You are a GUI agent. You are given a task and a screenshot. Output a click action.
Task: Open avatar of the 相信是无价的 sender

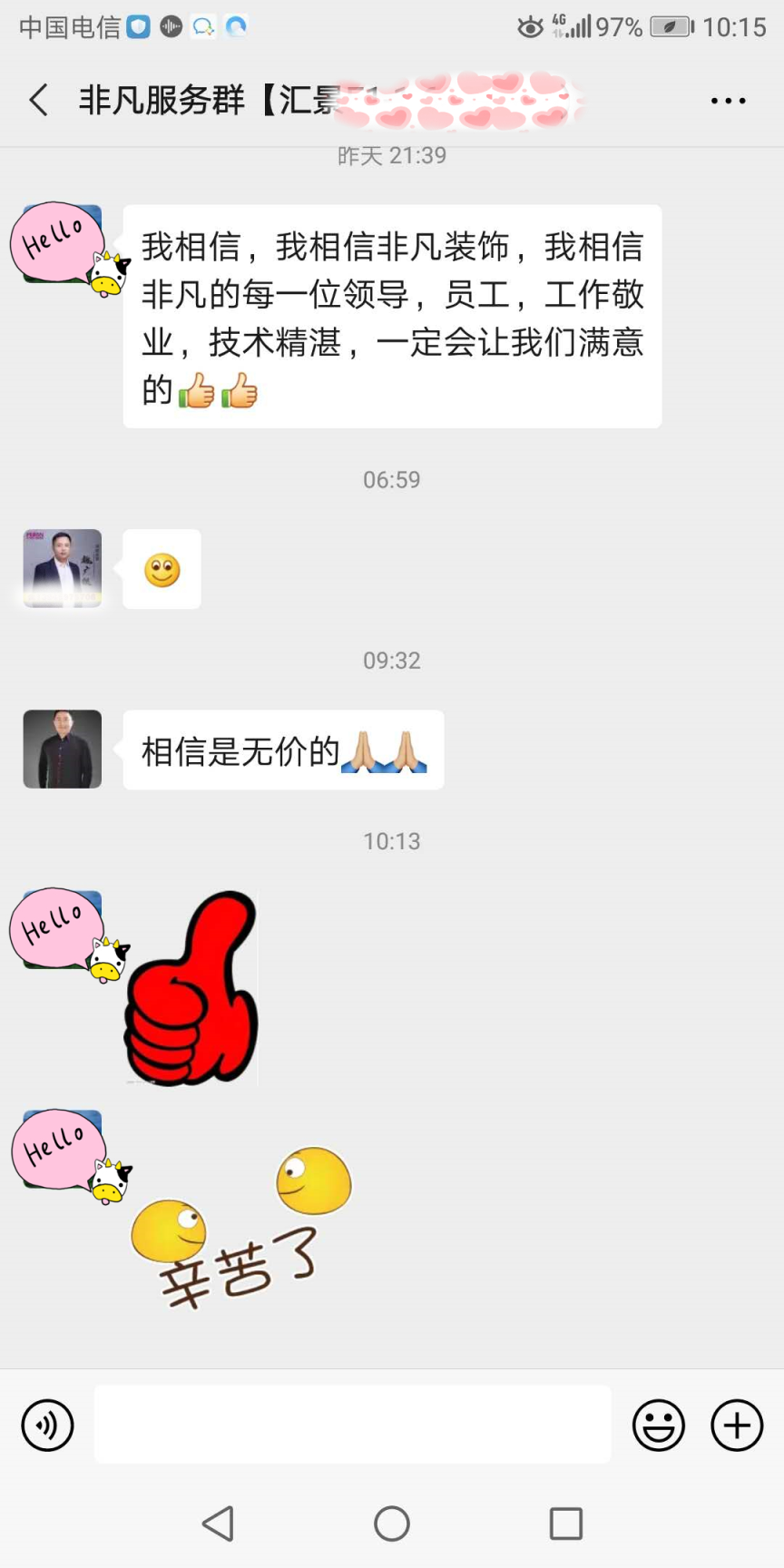point(63,749)
